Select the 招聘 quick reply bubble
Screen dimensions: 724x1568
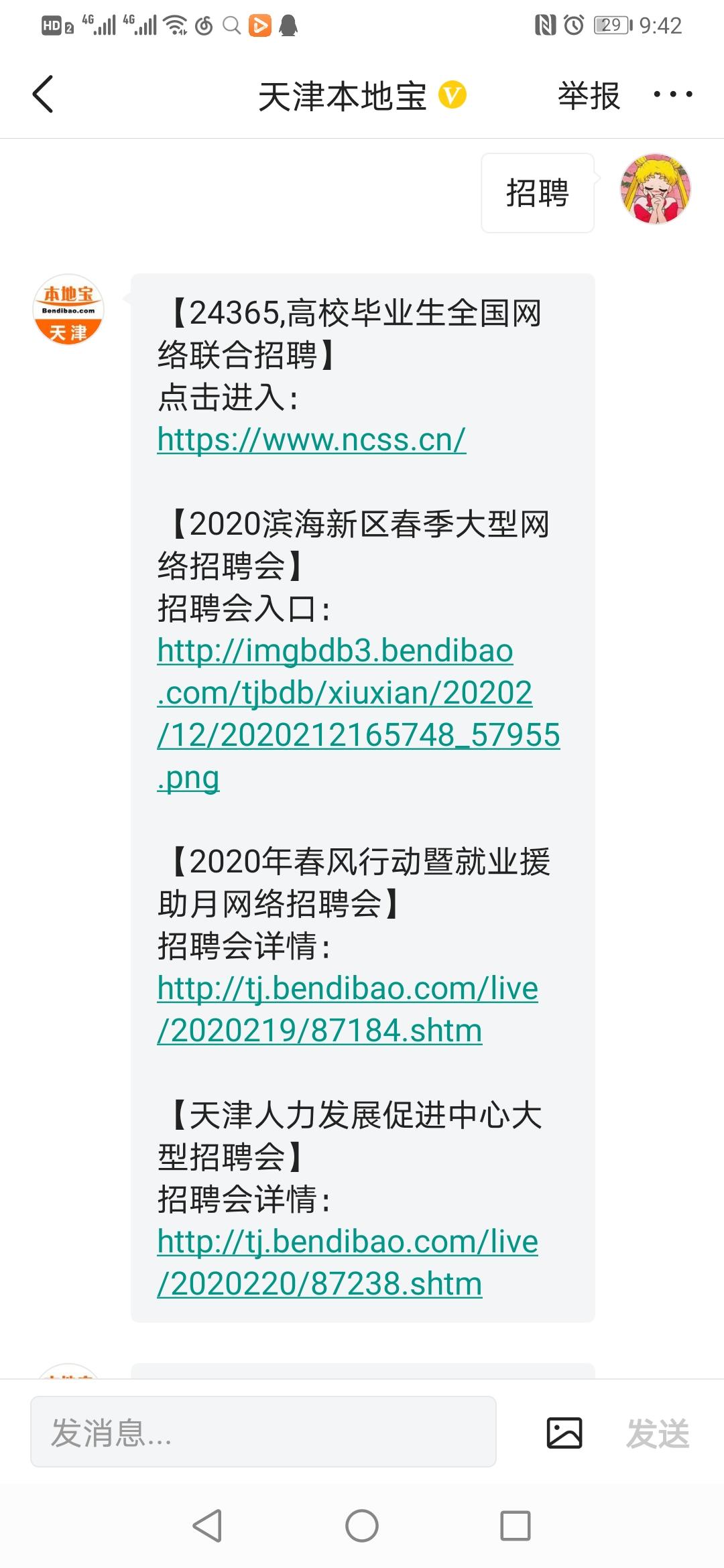click(537, 192)
